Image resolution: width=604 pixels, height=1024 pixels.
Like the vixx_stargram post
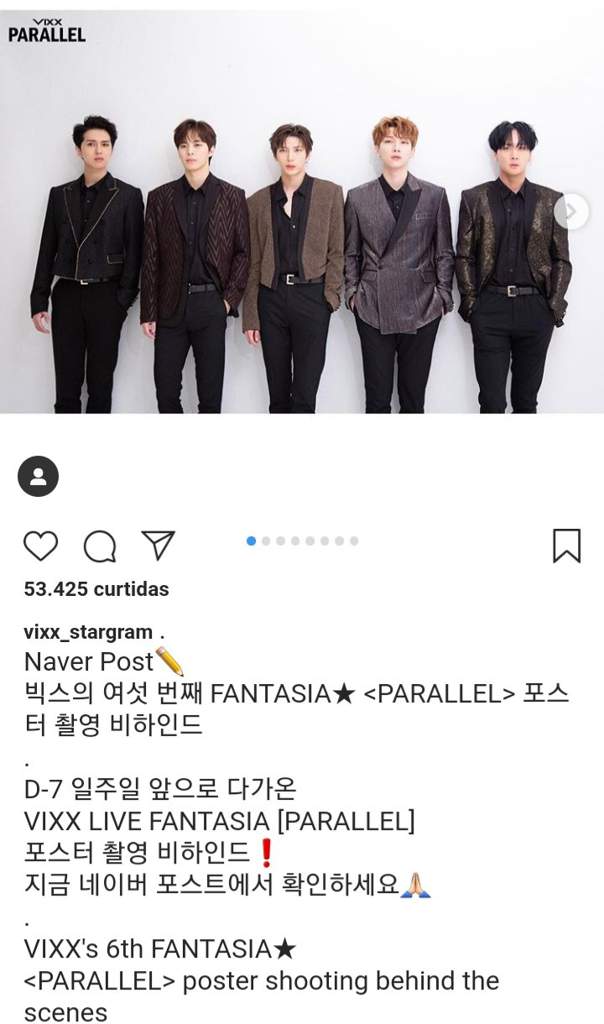[x=40, y=545]
